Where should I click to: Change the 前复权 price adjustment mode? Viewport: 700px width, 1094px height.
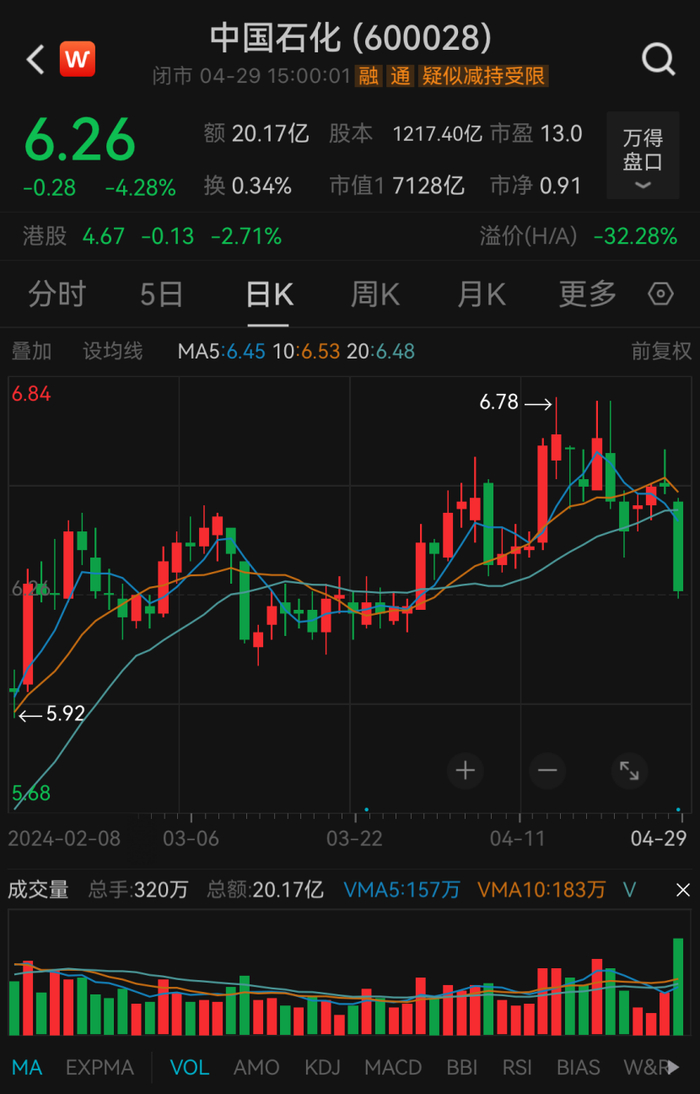(661, 351)
